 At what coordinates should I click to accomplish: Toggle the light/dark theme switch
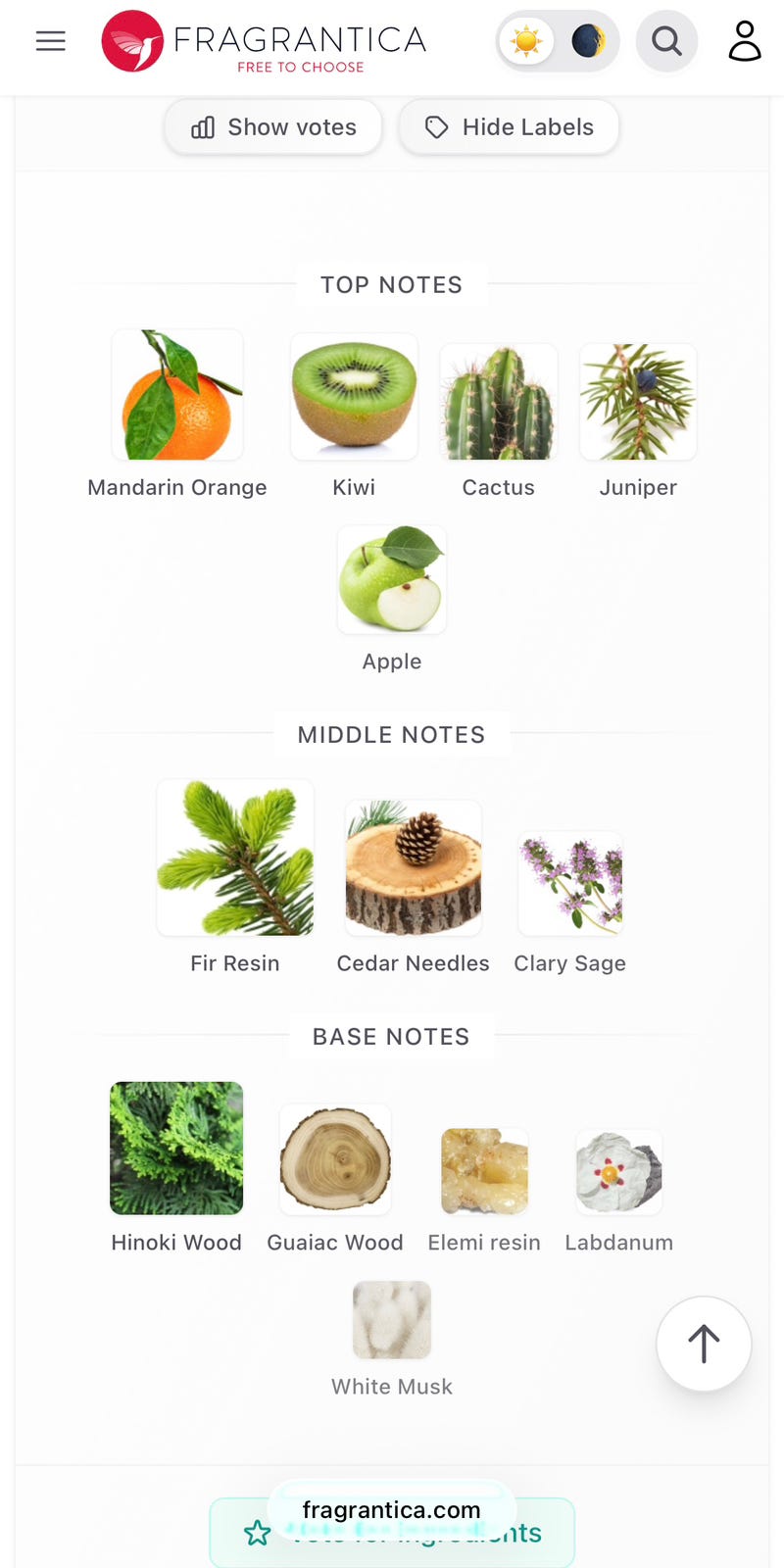point(557,41)
